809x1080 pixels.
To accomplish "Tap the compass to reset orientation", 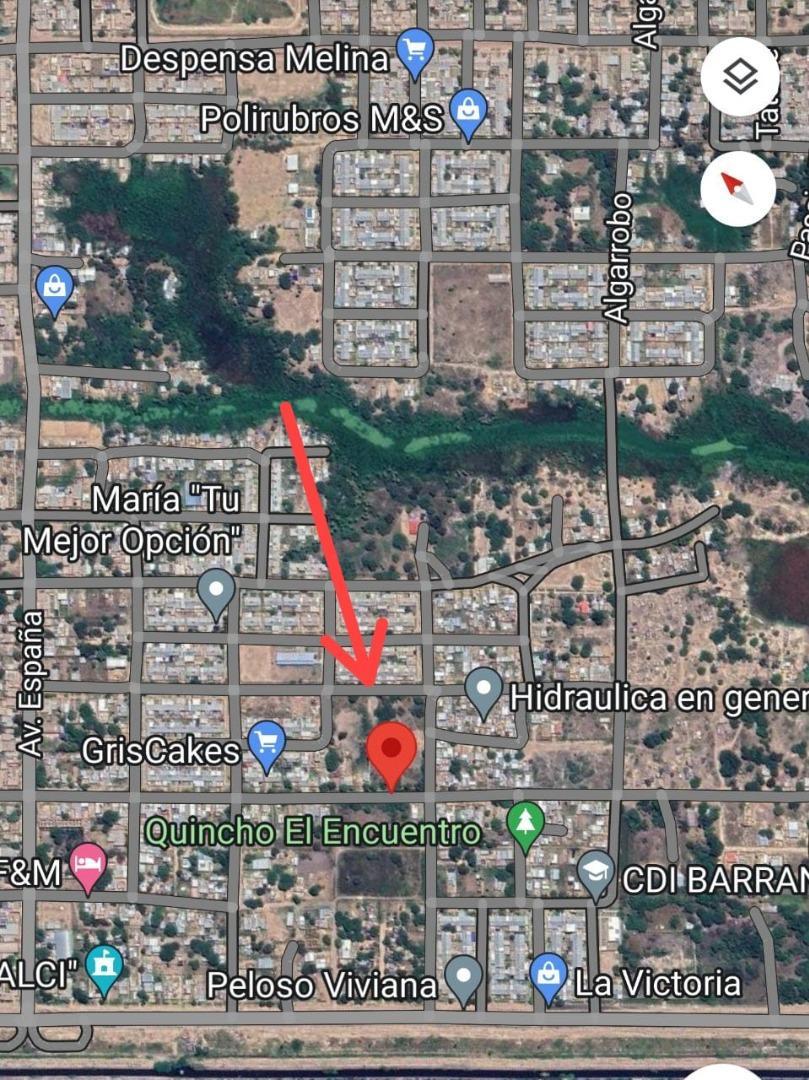I will coord(739,185).
